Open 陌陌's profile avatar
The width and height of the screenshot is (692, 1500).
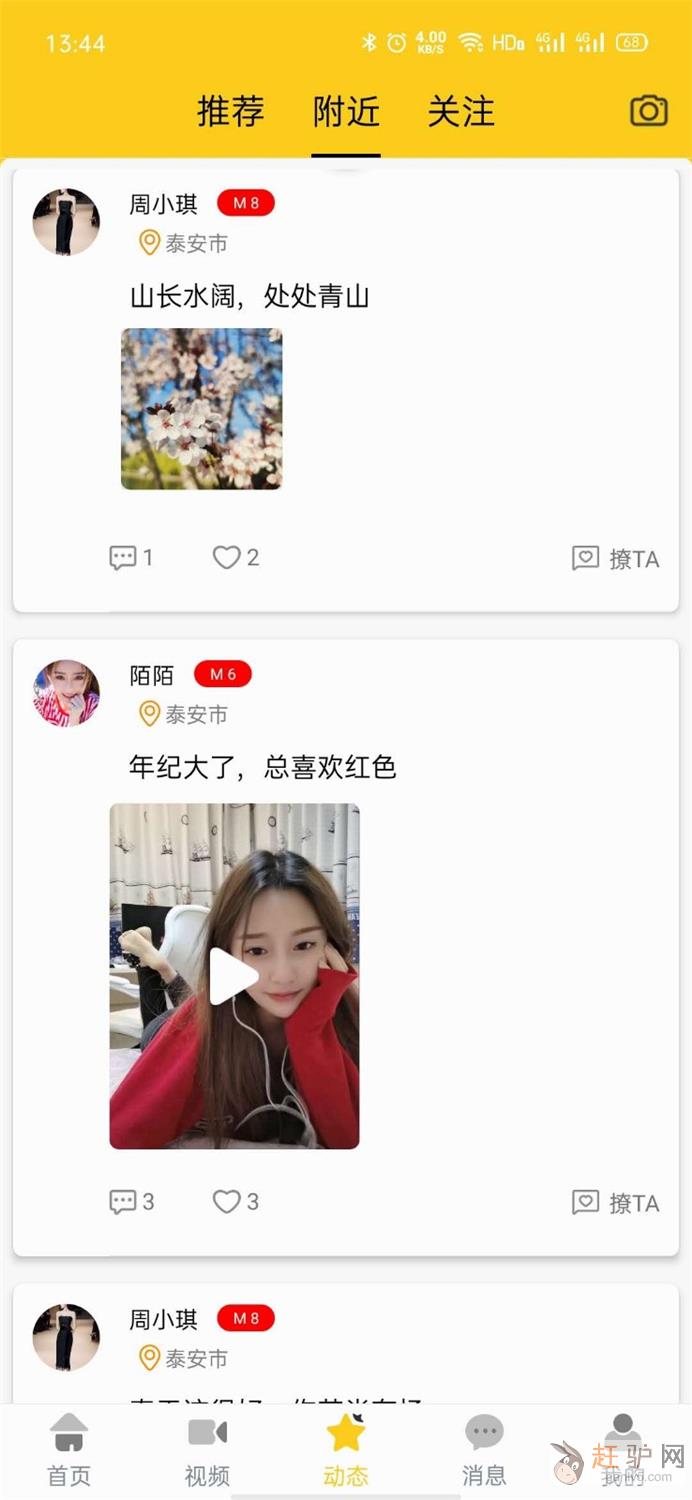[x=66, y=692]
